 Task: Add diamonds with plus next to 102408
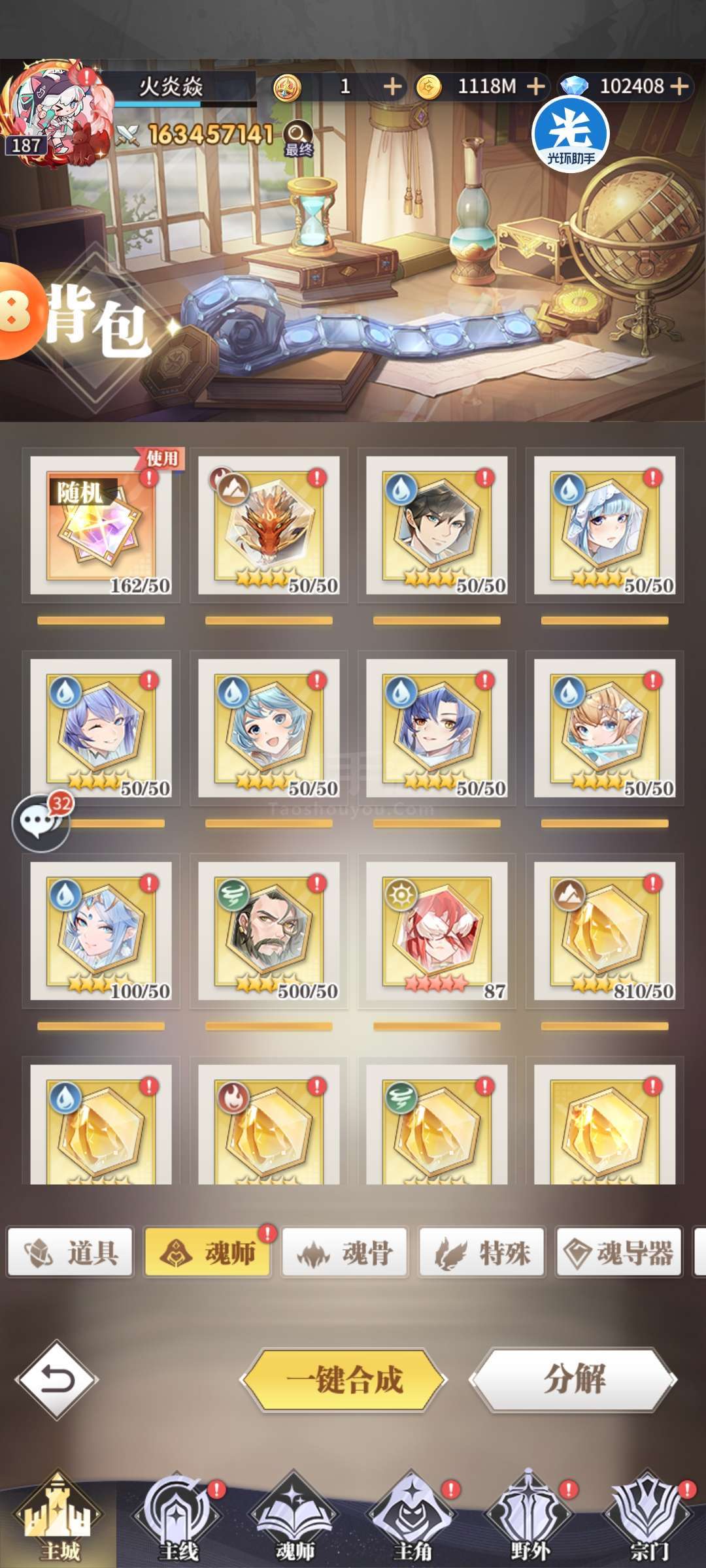679,86
